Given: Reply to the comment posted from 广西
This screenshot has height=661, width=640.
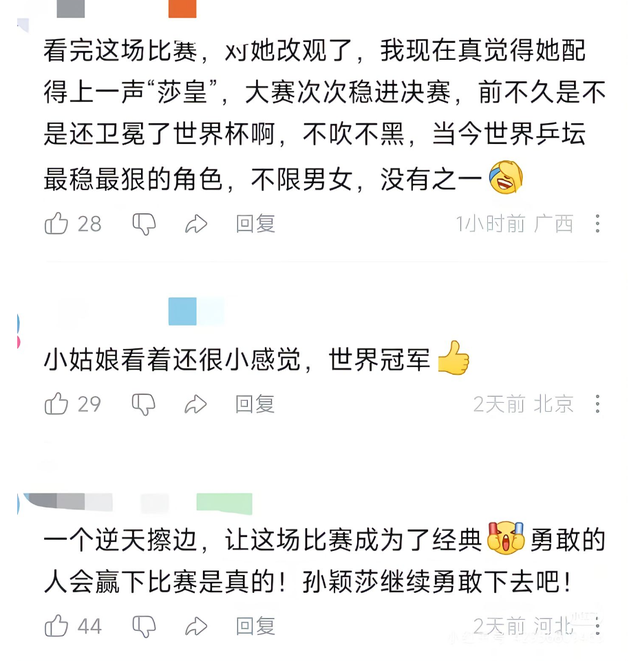Looking at the screenshot, I should (255, 224).
